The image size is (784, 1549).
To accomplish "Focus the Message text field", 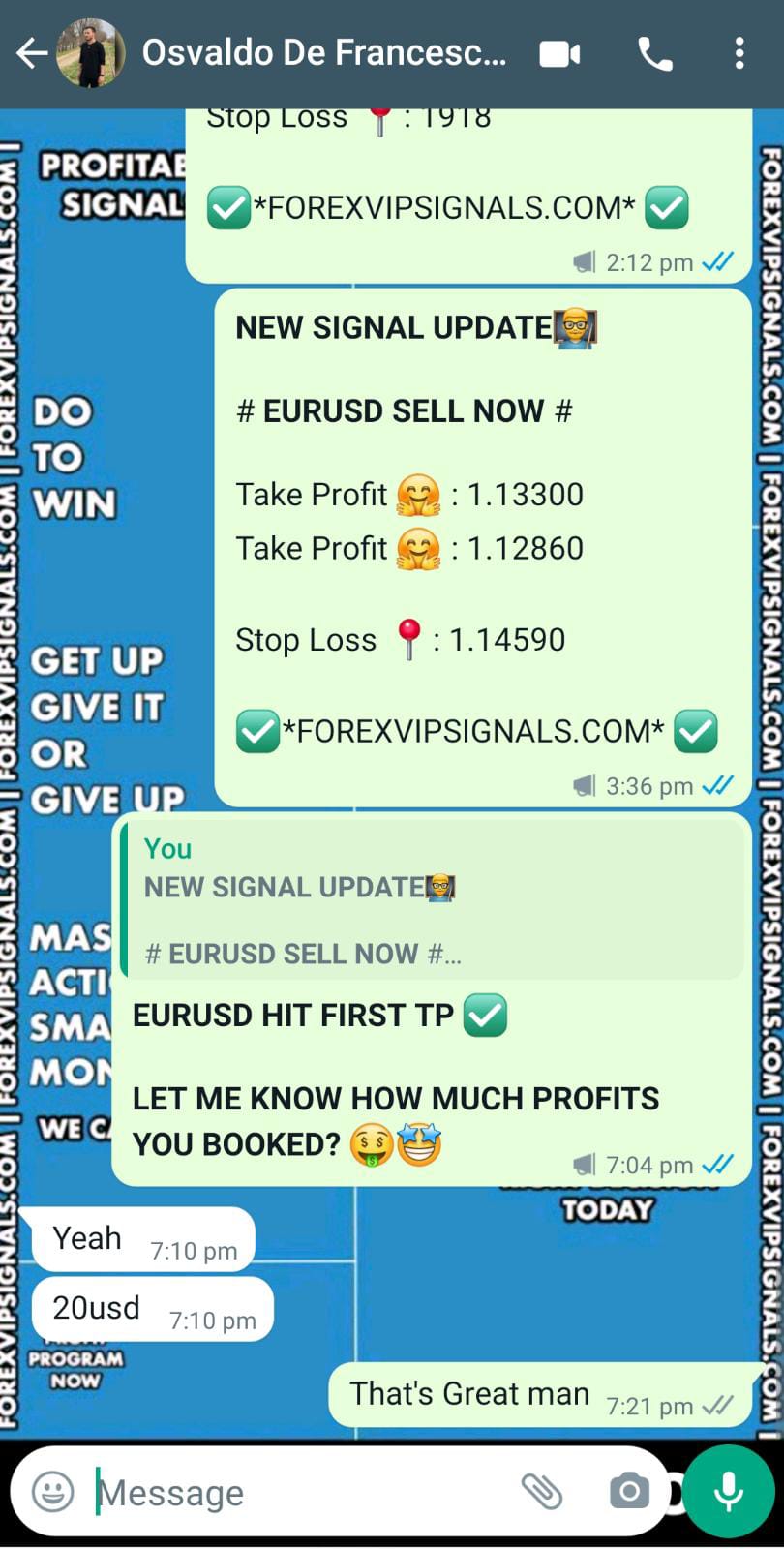I will pyautogui.click(x=290, y=1492).
